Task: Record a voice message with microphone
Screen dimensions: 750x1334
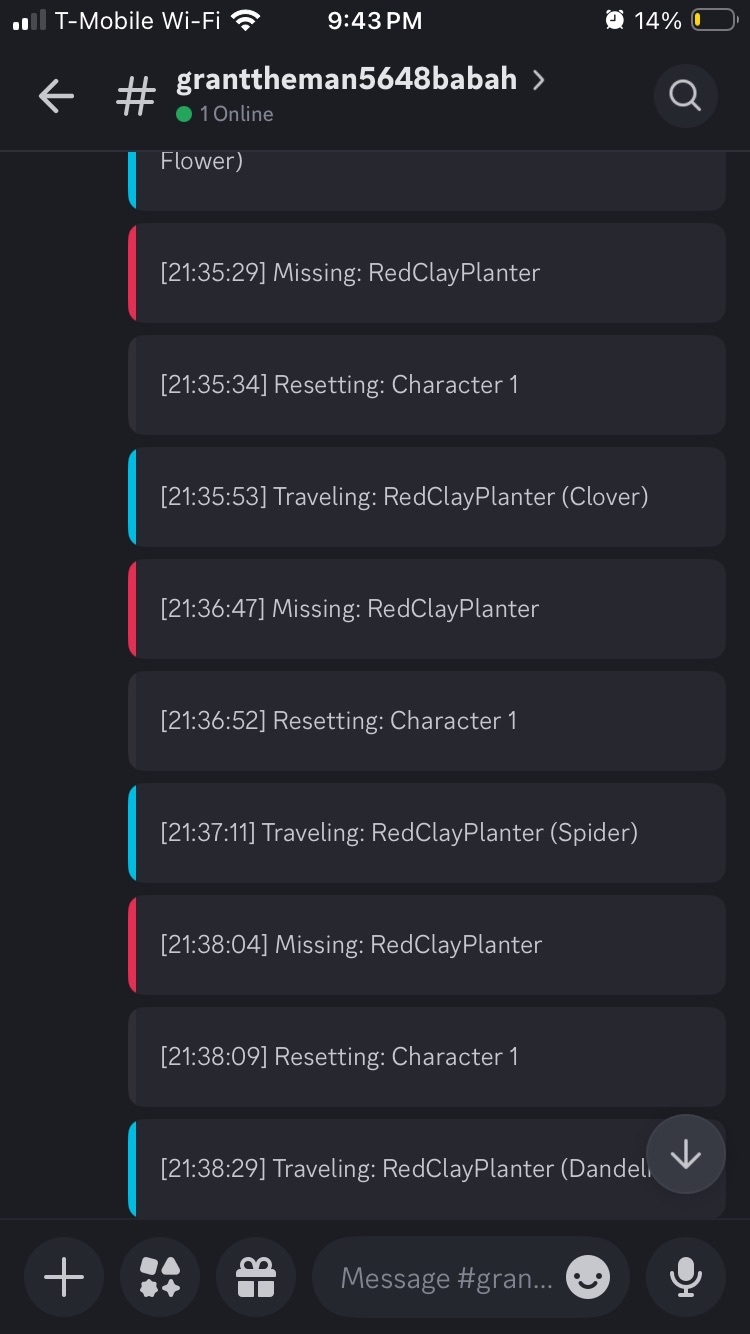Action: point(686,1277)
